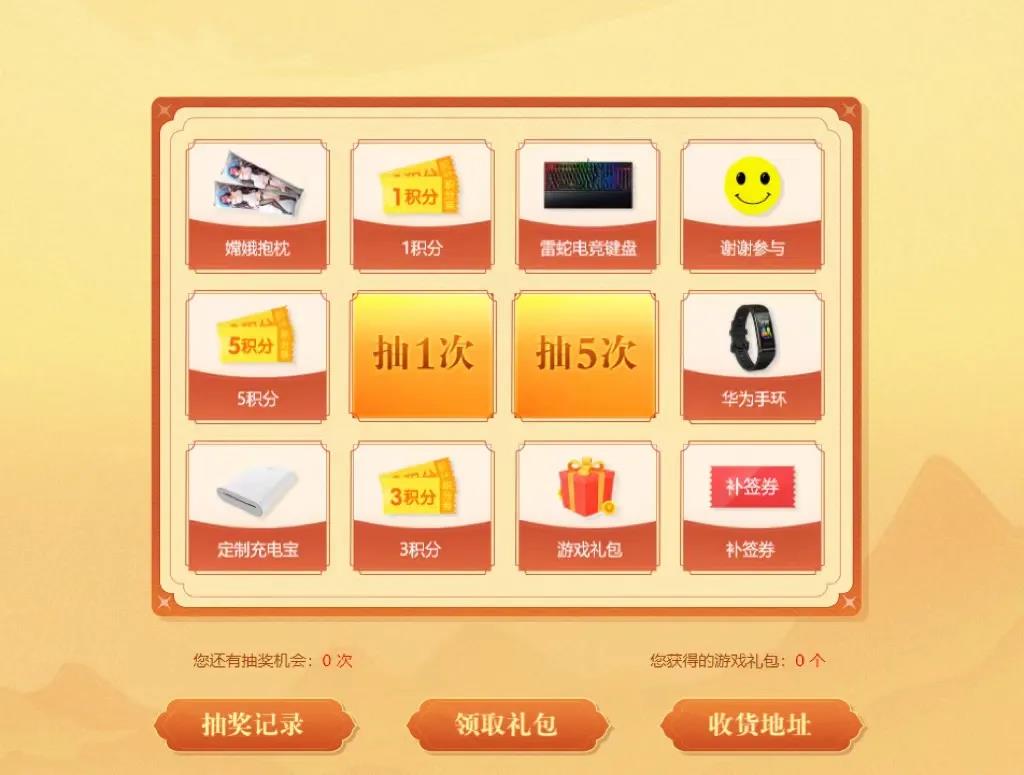Tap the 抽1次 draw button
The height and width of the screenshot is (775, 1024).
point(422,355)
